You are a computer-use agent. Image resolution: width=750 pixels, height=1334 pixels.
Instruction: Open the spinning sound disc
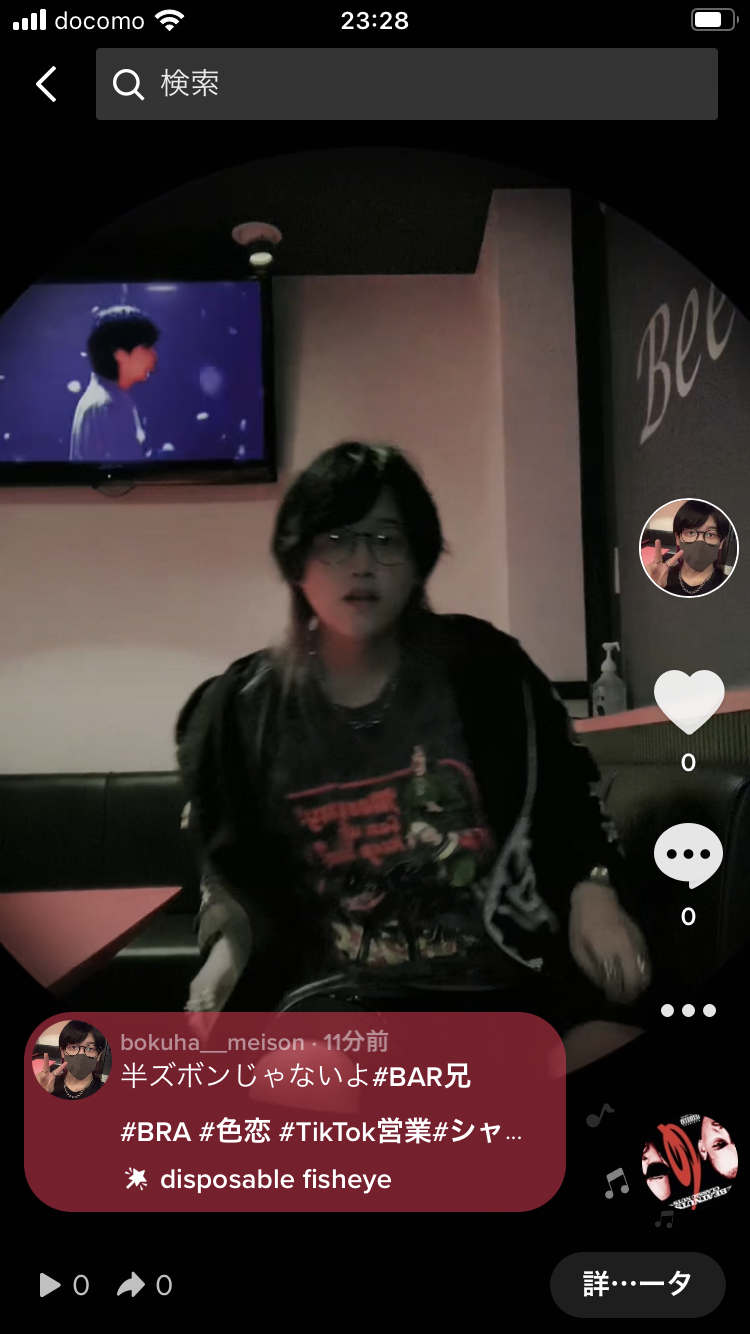tap(690, 1159)
